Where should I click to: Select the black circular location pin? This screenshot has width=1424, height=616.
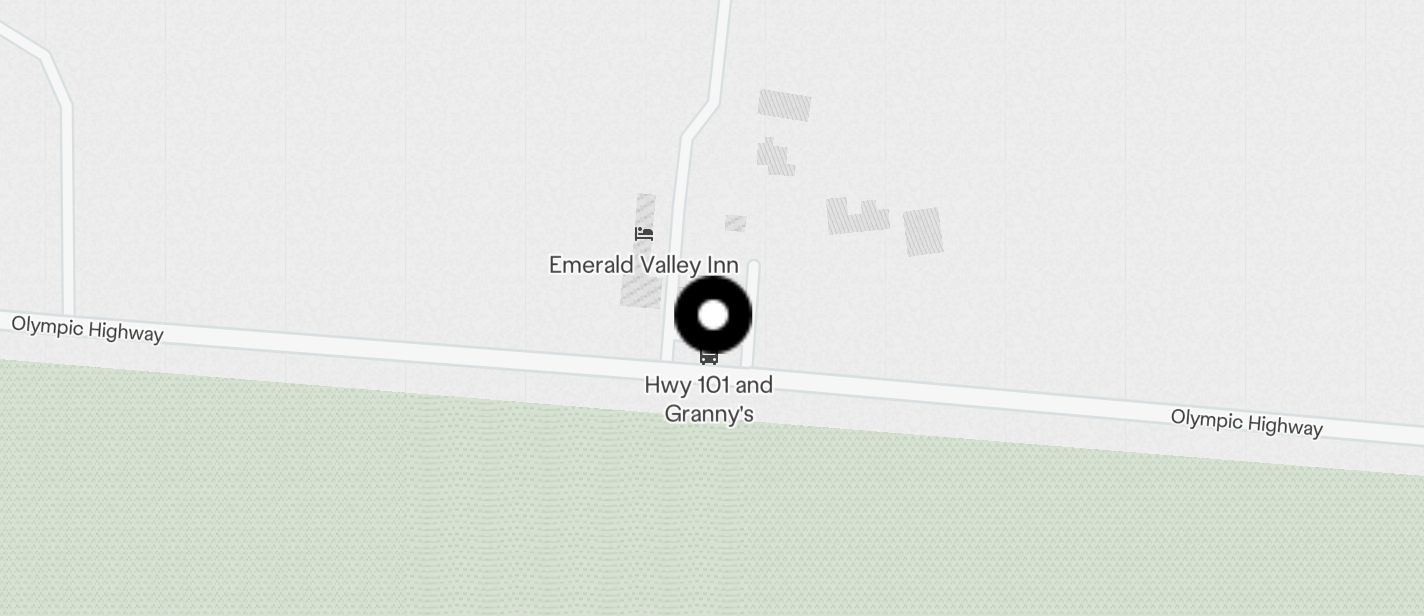[x=713, y=315]
